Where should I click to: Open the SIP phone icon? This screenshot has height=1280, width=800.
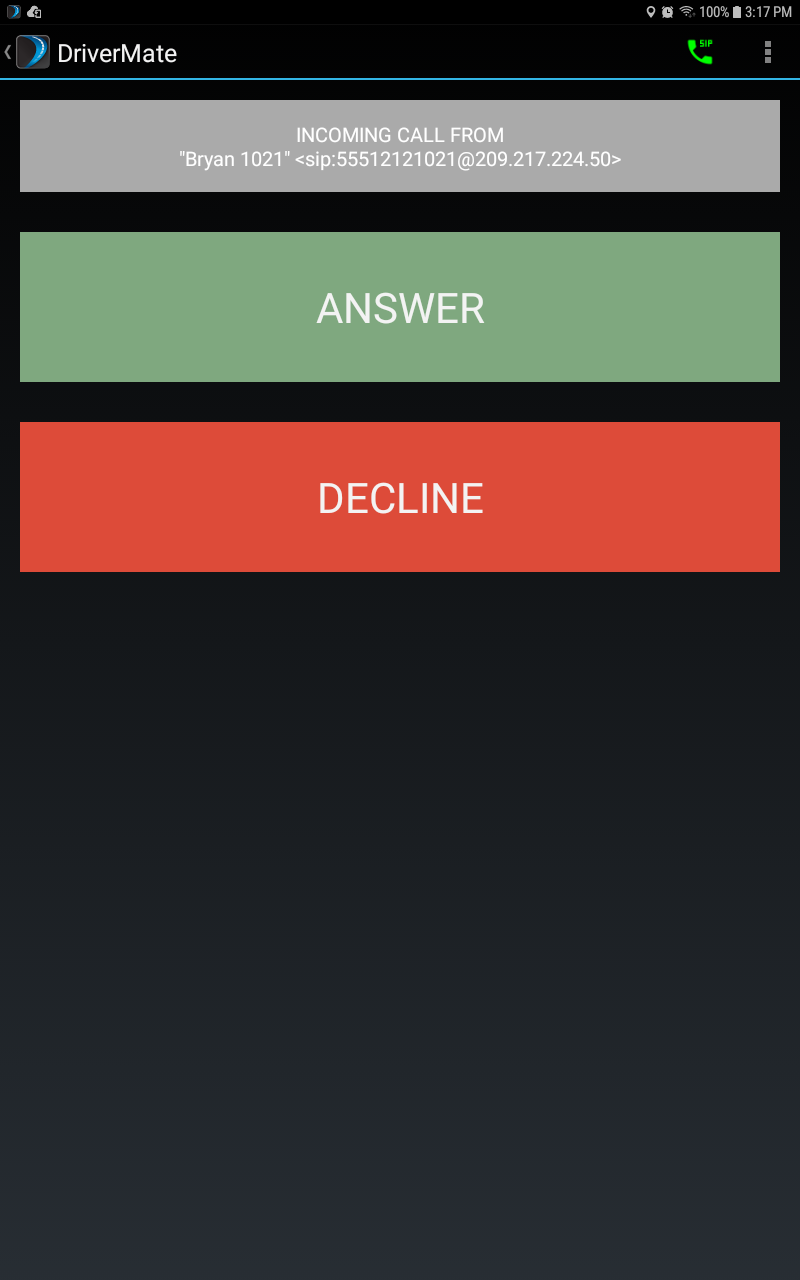pyautogui.click(x=700, y=52)
